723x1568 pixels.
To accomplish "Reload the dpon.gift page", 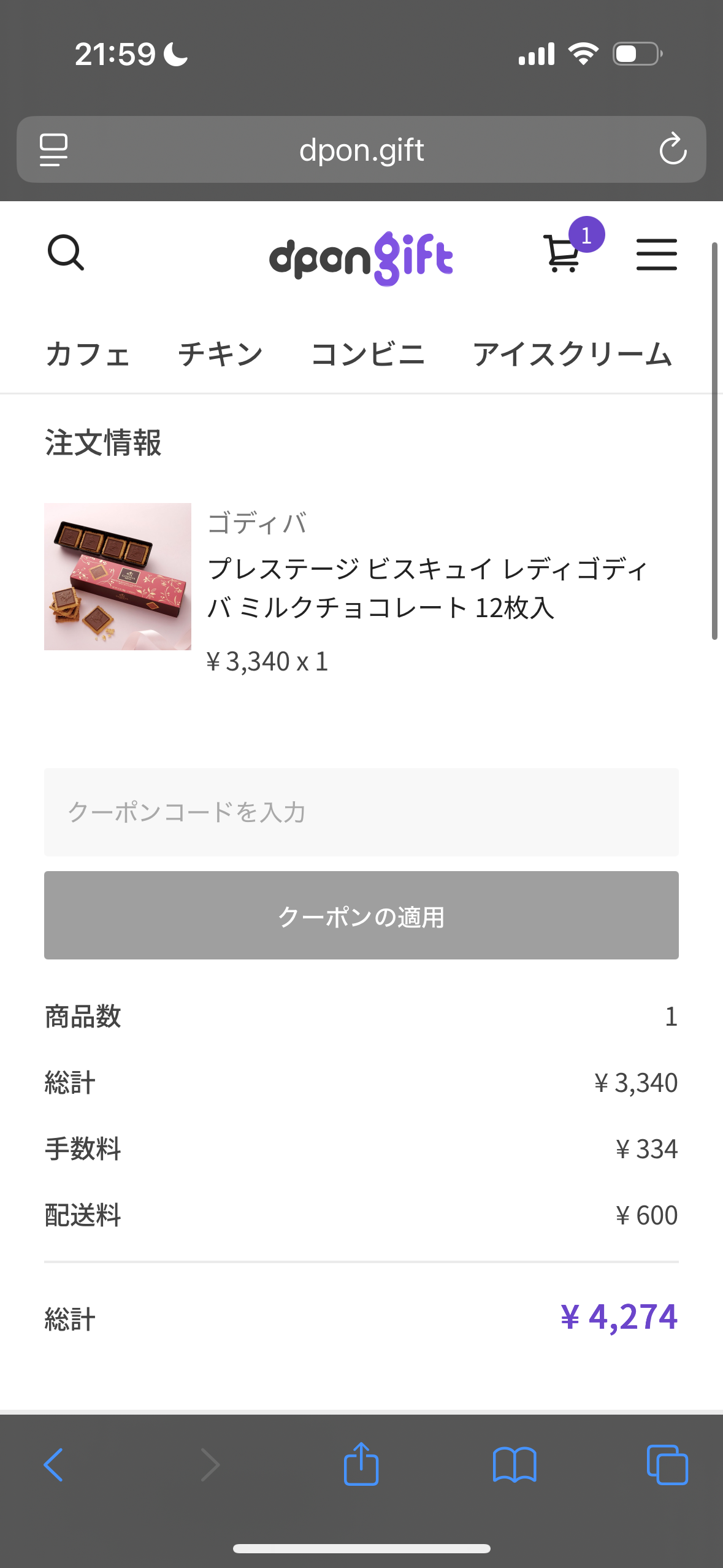I will (673, 149).
